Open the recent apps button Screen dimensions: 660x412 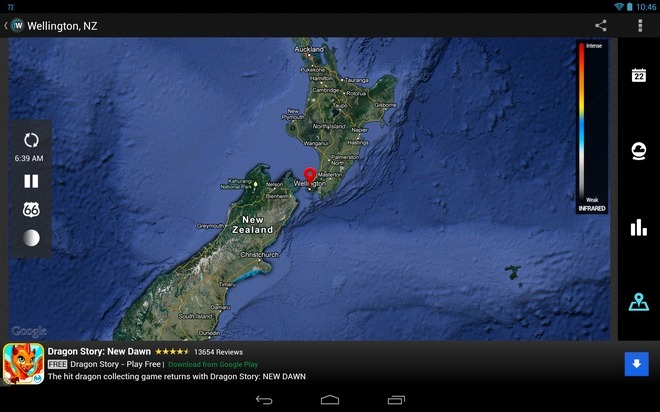tap(395, 400)
